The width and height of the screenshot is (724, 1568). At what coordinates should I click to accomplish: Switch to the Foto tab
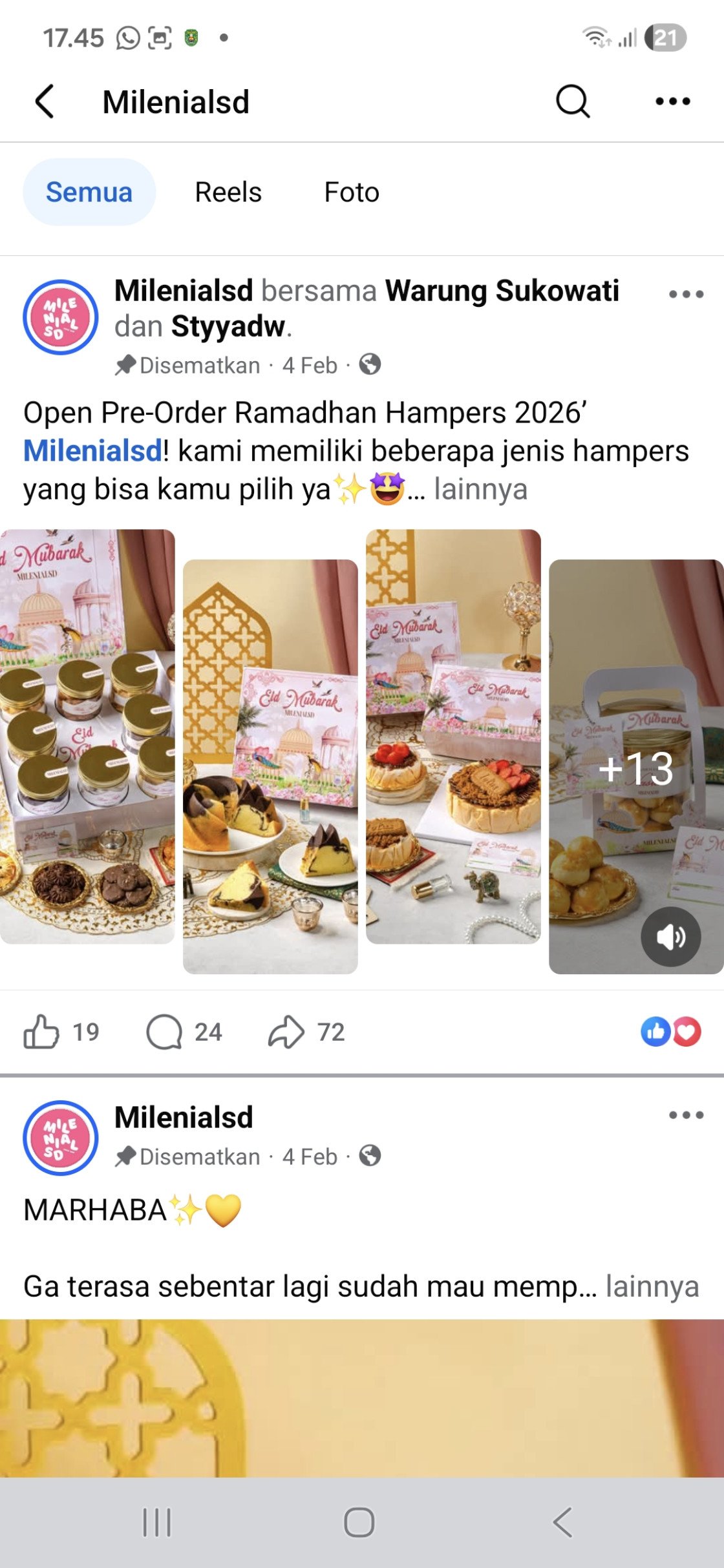tap(352, 192)
